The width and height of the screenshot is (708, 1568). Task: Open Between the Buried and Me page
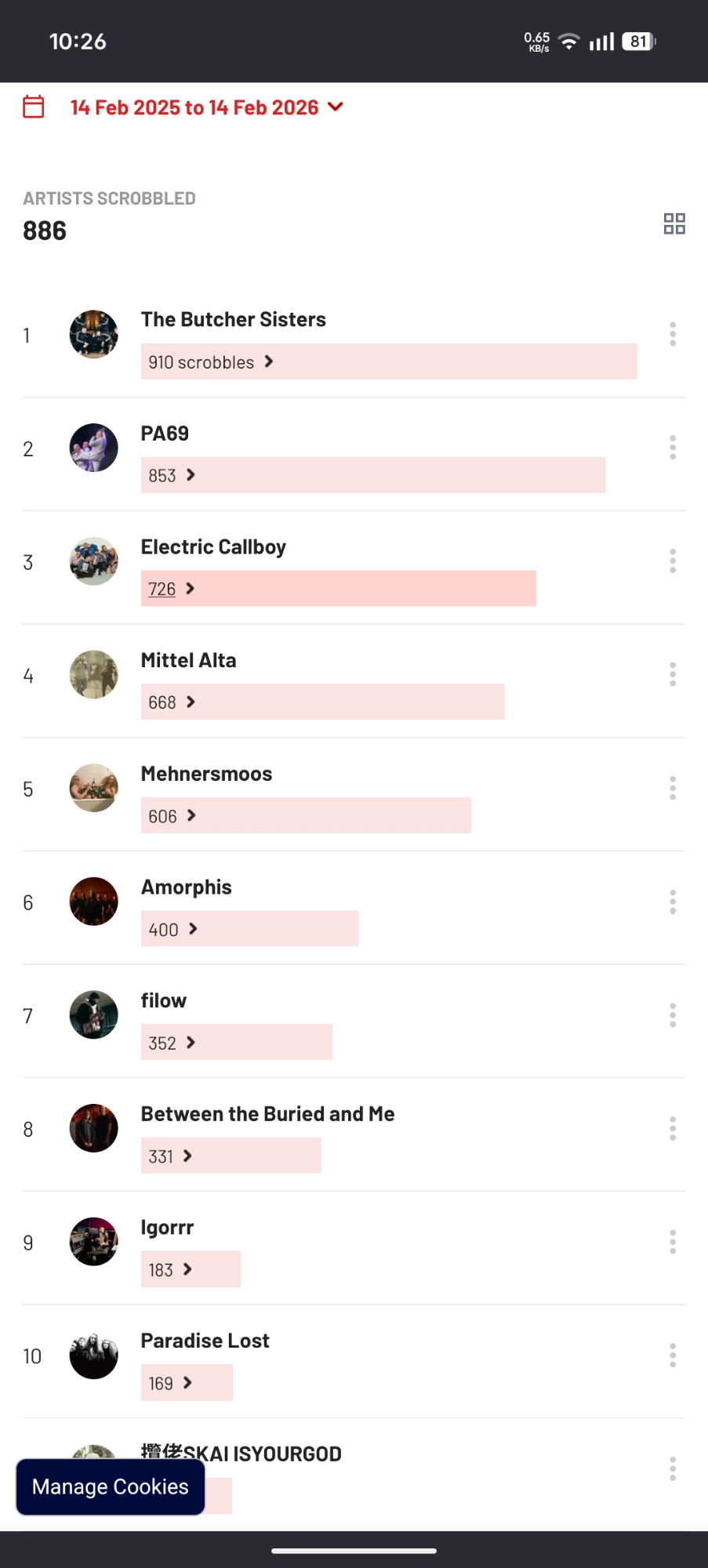[x=267, y=1114]
